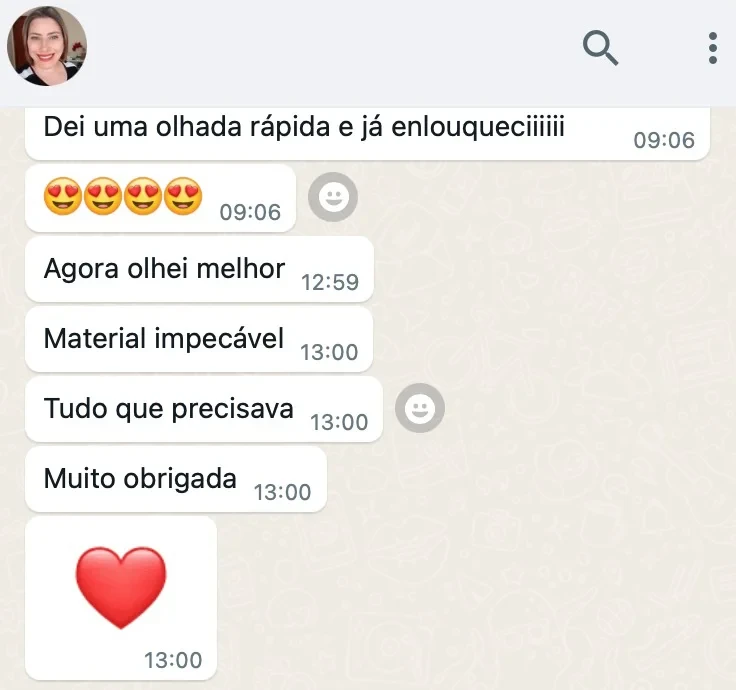Viewport: 736px width, 690px height.
Task: React to the heart-eyes emoji message
Action: coord(333,198)
